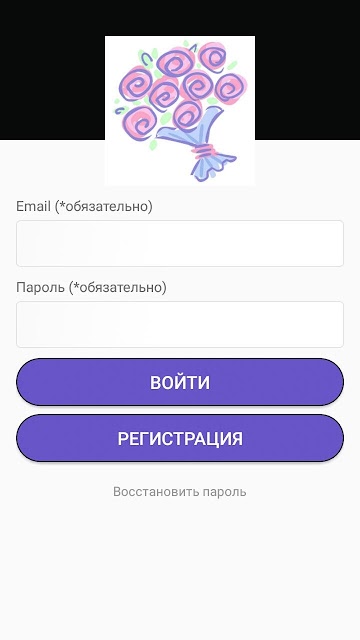Tap the Пароль password field
This screenshot has height=640, width=360.
(180, 324)
